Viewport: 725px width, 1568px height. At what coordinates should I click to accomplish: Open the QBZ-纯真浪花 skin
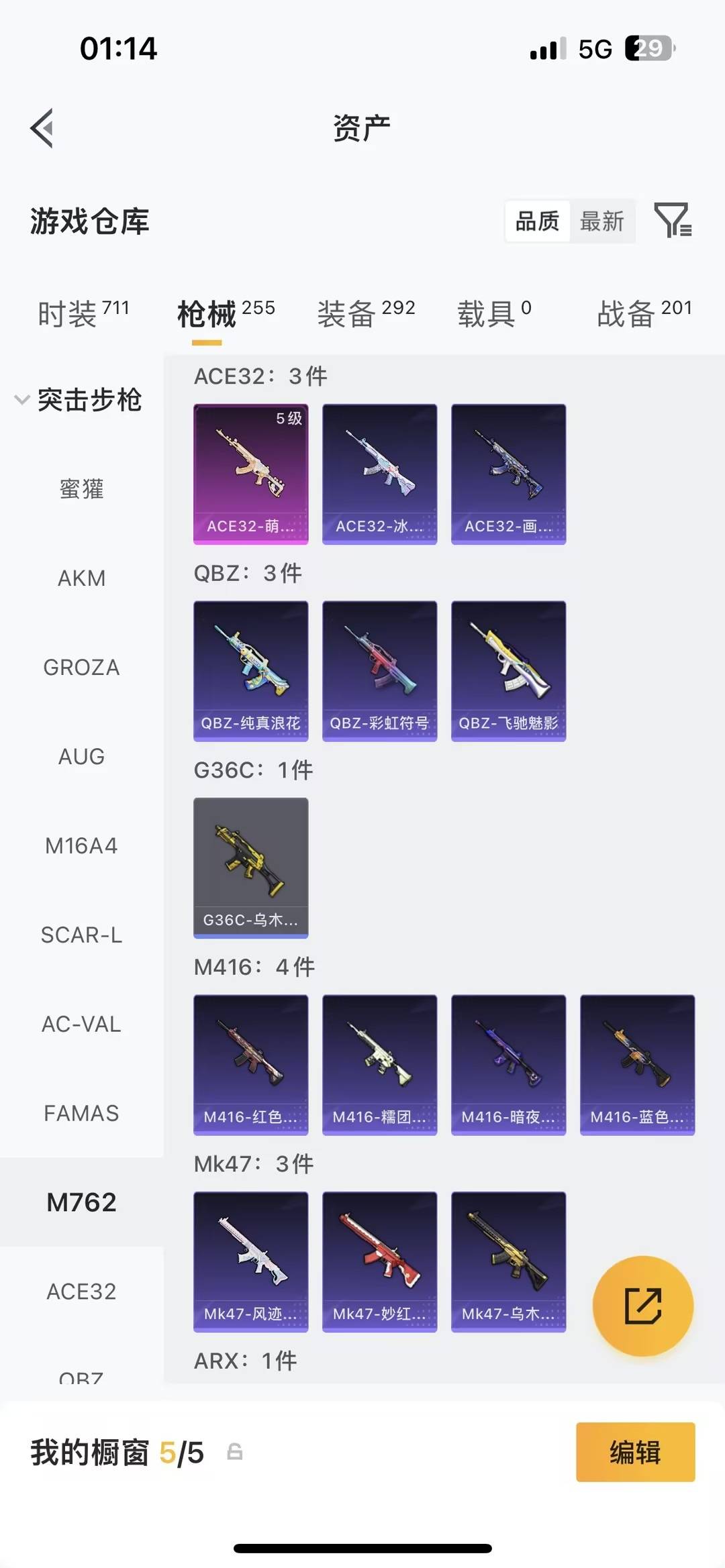coord(250,671)
